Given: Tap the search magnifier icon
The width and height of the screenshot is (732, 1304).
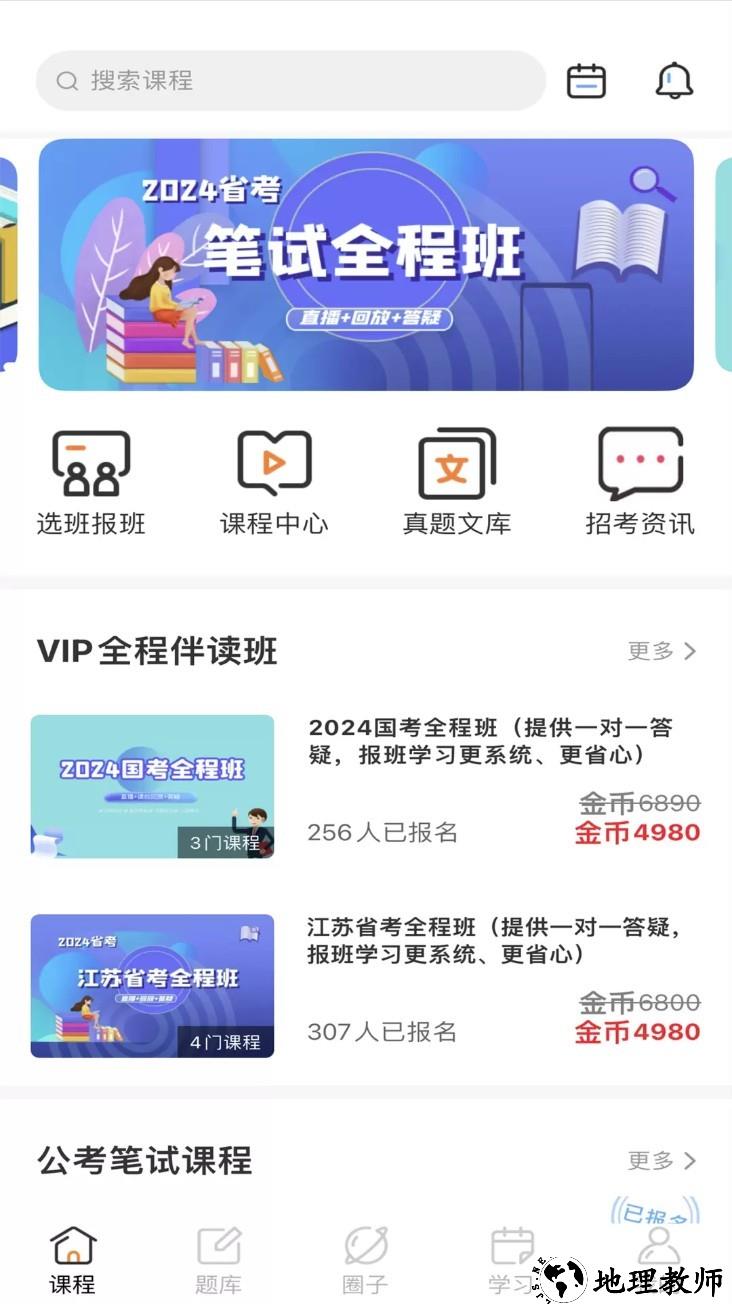Looking at the screenshot, I should click(x=66, y=80).
